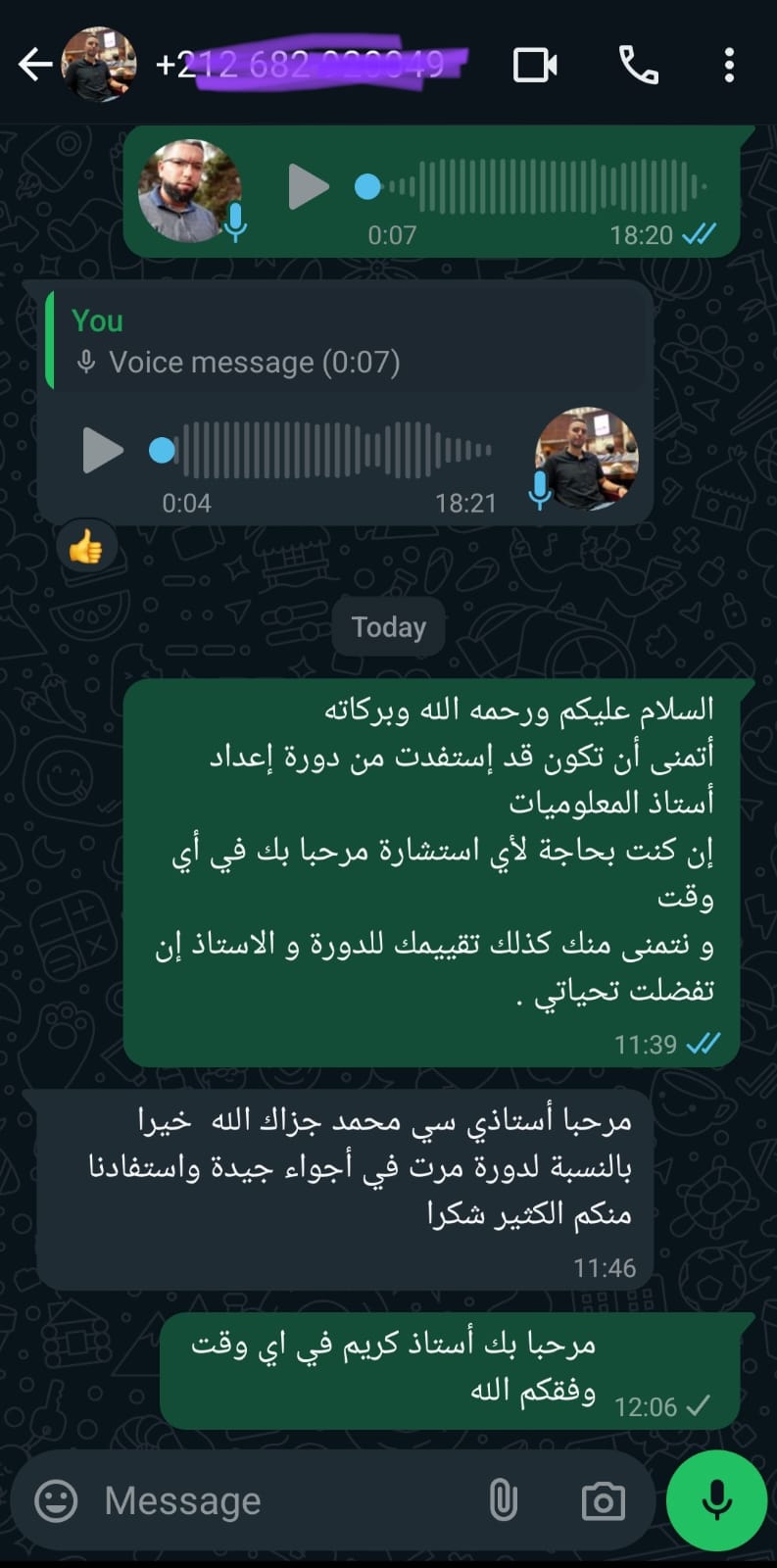The height and width of the screenshot is (1568, 777).
Task: Focus the Message text field
Action: coord(284,1500)
